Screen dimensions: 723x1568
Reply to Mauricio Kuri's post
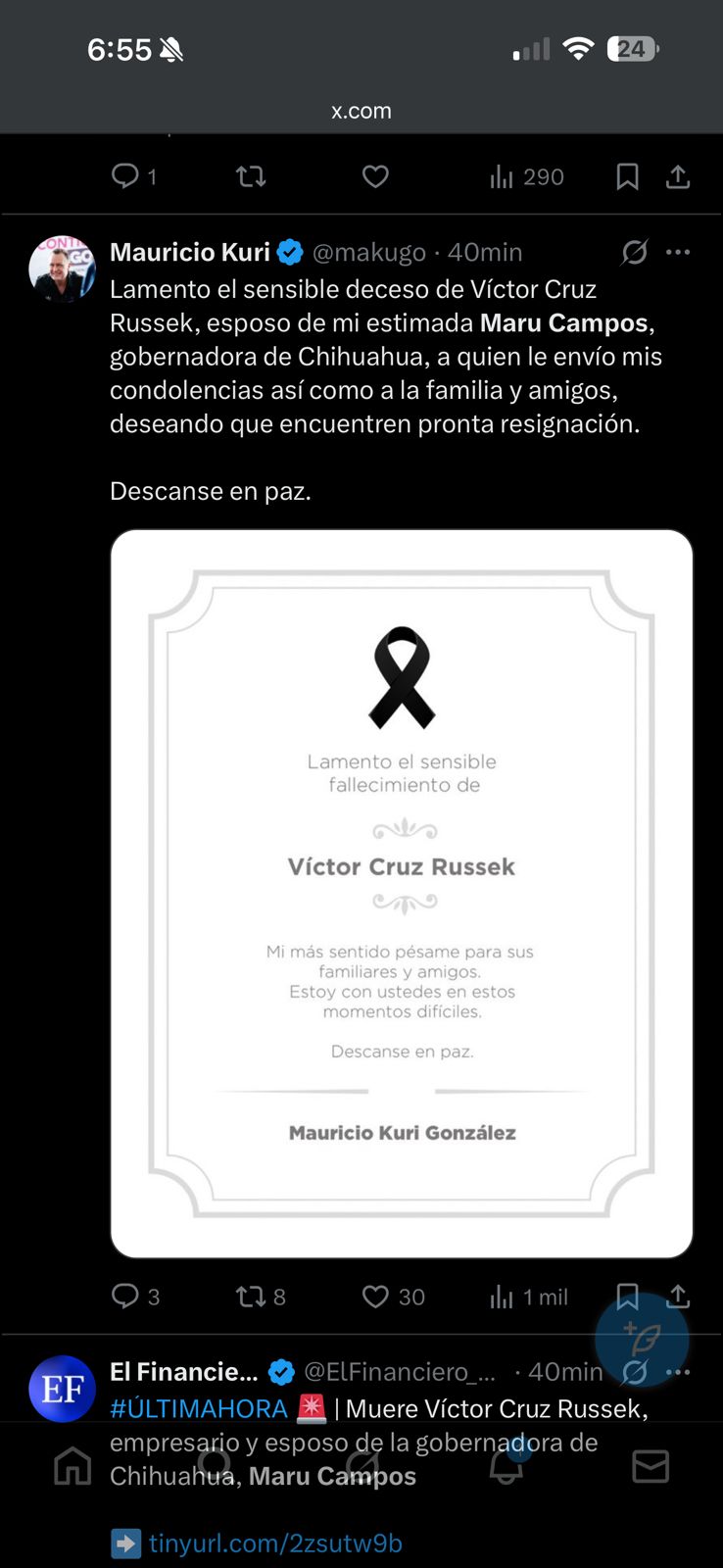(125, 1297)
